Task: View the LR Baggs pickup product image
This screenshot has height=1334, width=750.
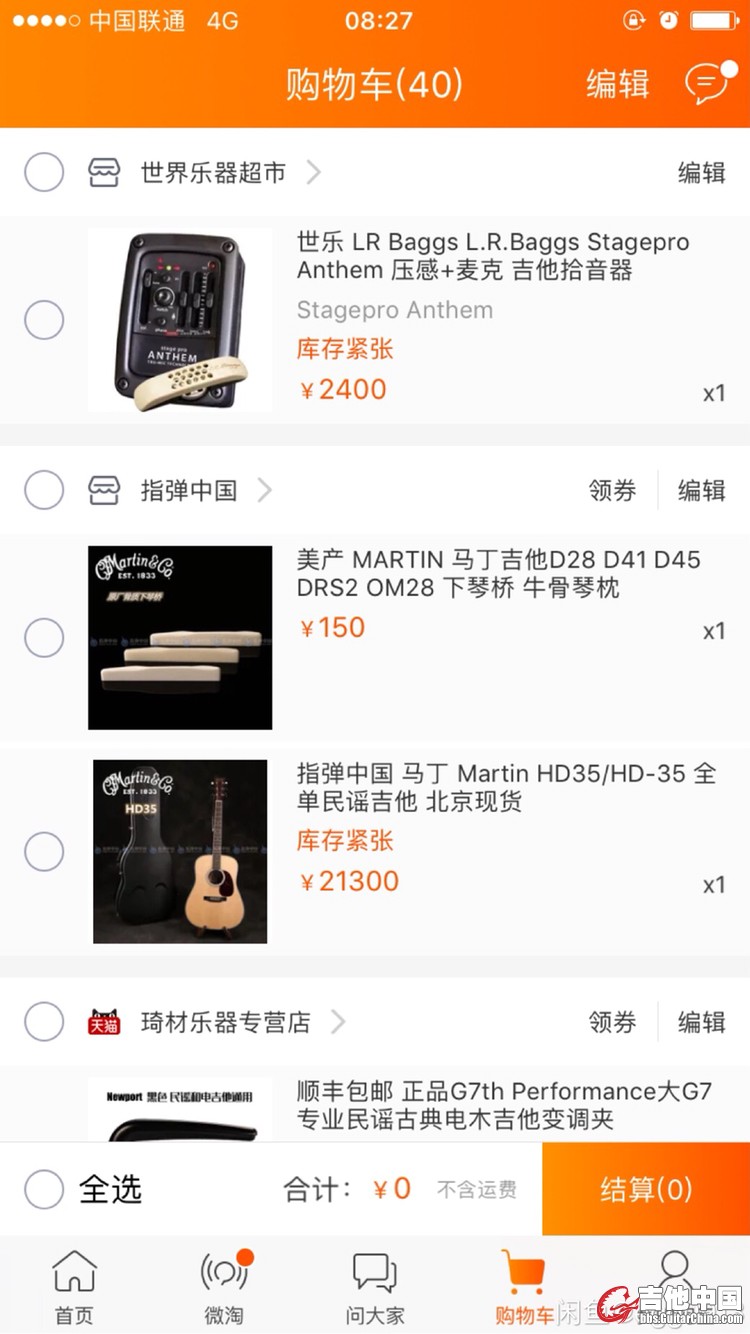Action: click(x=180, y=320)
